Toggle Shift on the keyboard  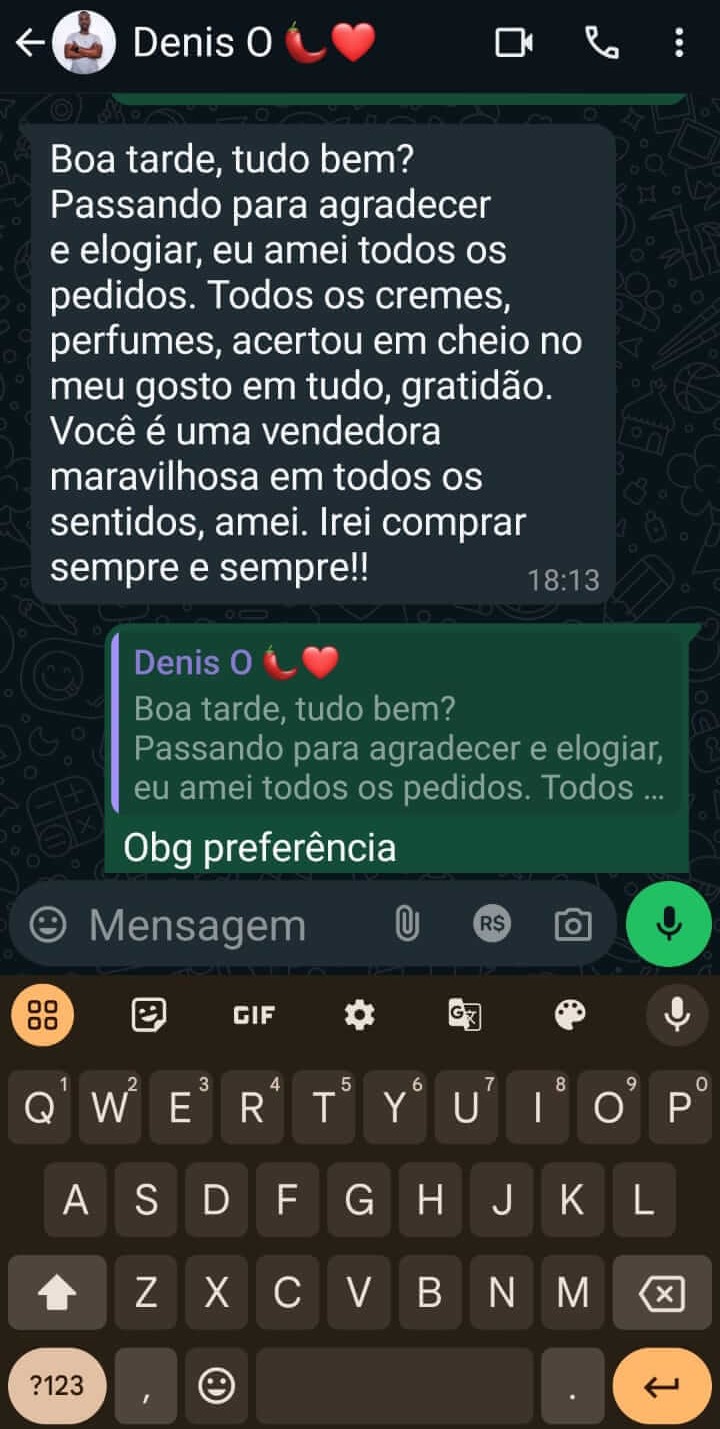(x=57, y=1292)
